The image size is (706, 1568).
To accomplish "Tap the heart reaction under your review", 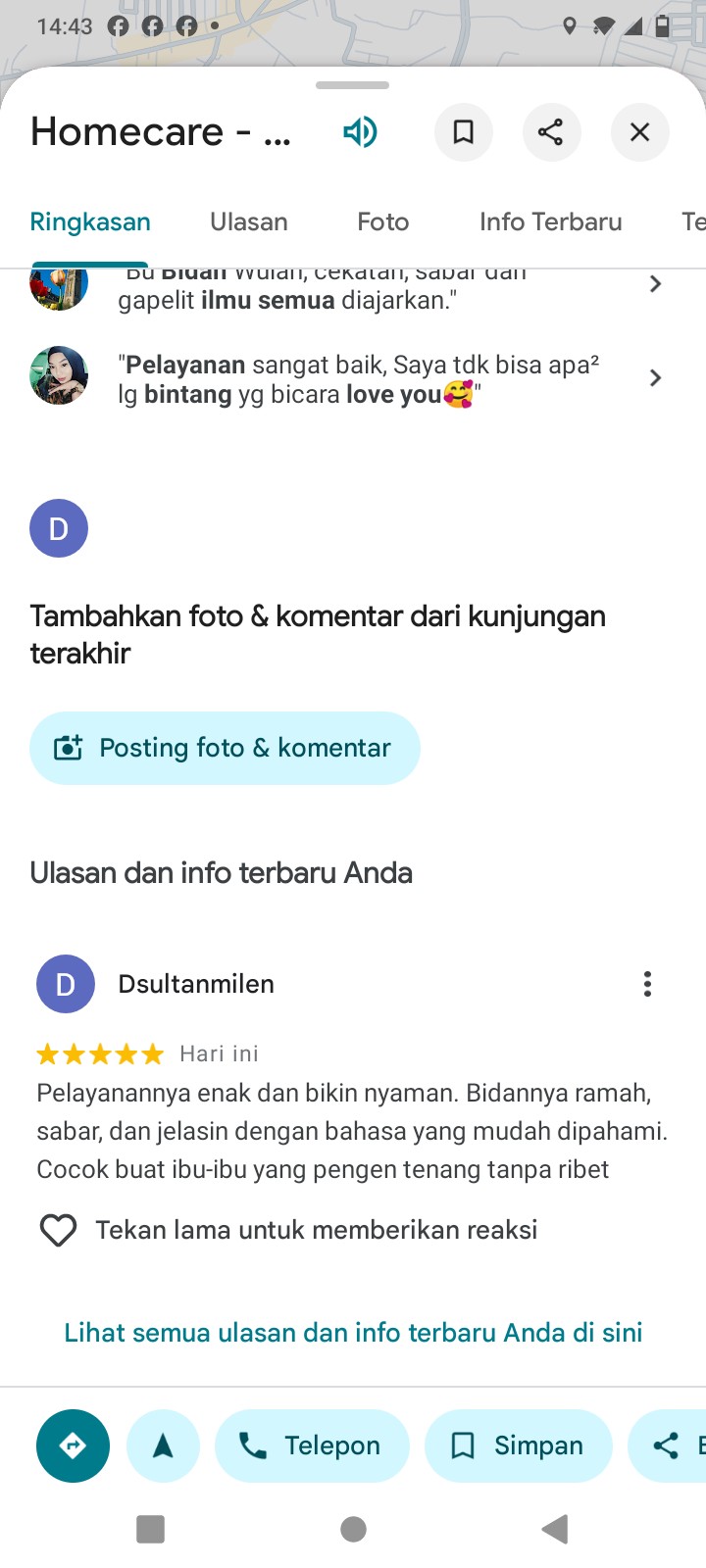I will [x=58, y=1230].
